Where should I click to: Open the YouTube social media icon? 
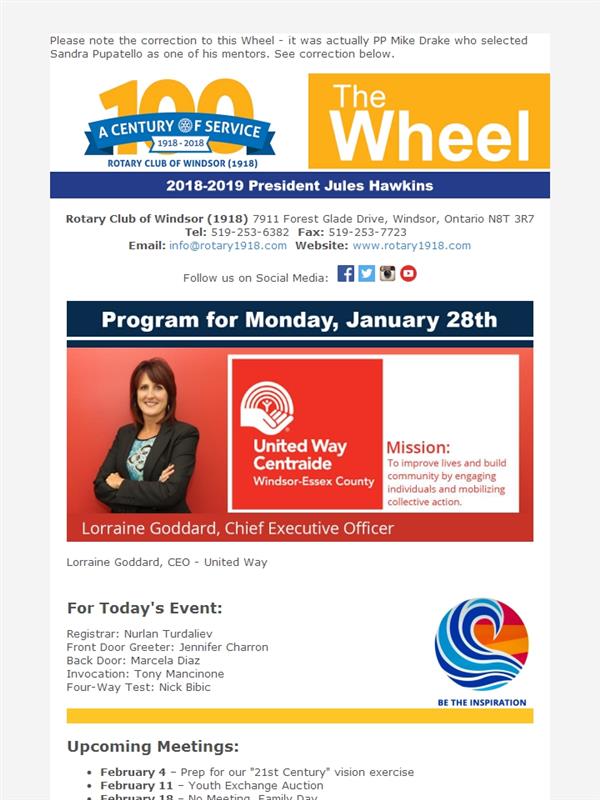(x=408, y=273)
